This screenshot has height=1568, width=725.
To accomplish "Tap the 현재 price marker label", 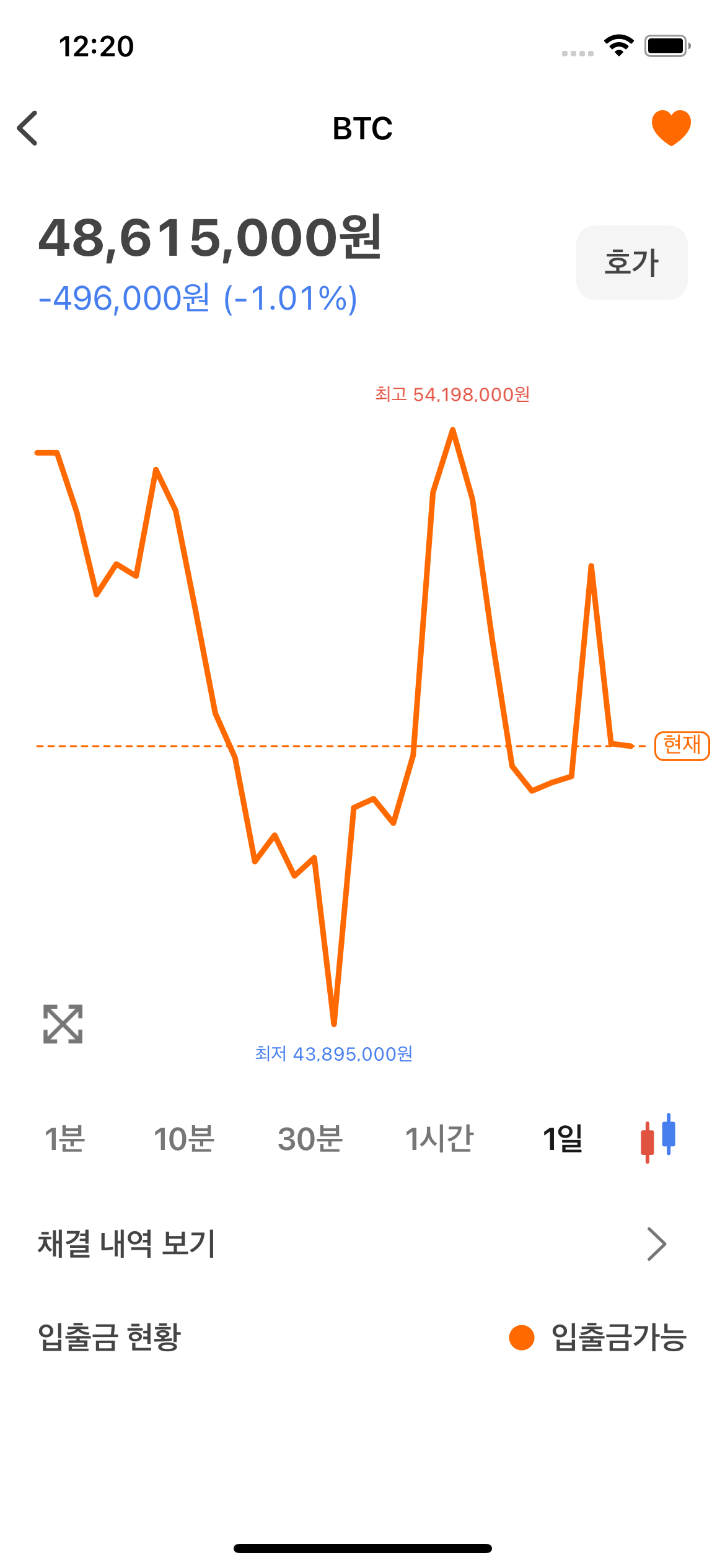I will point(681,747).
